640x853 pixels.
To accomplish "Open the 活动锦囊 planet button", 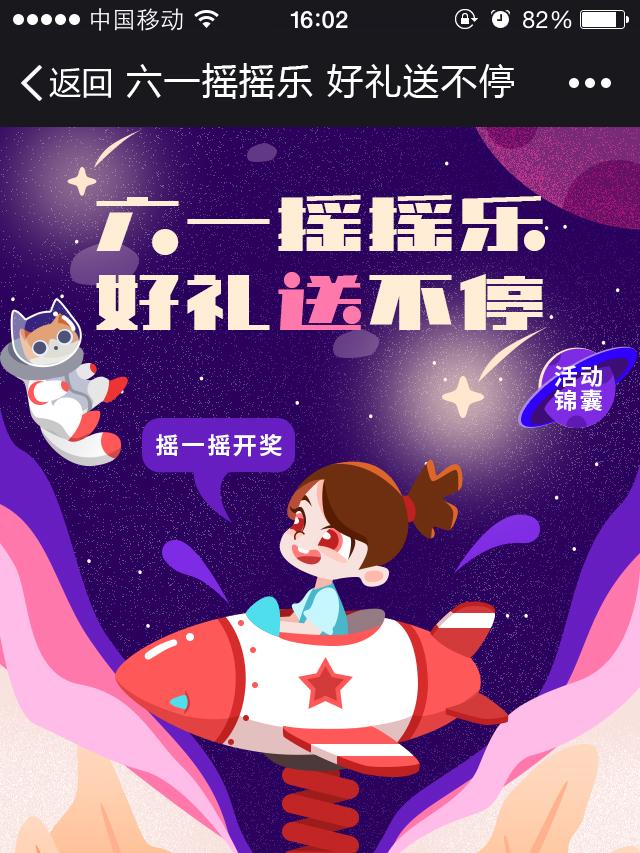I will coord(578,390).
